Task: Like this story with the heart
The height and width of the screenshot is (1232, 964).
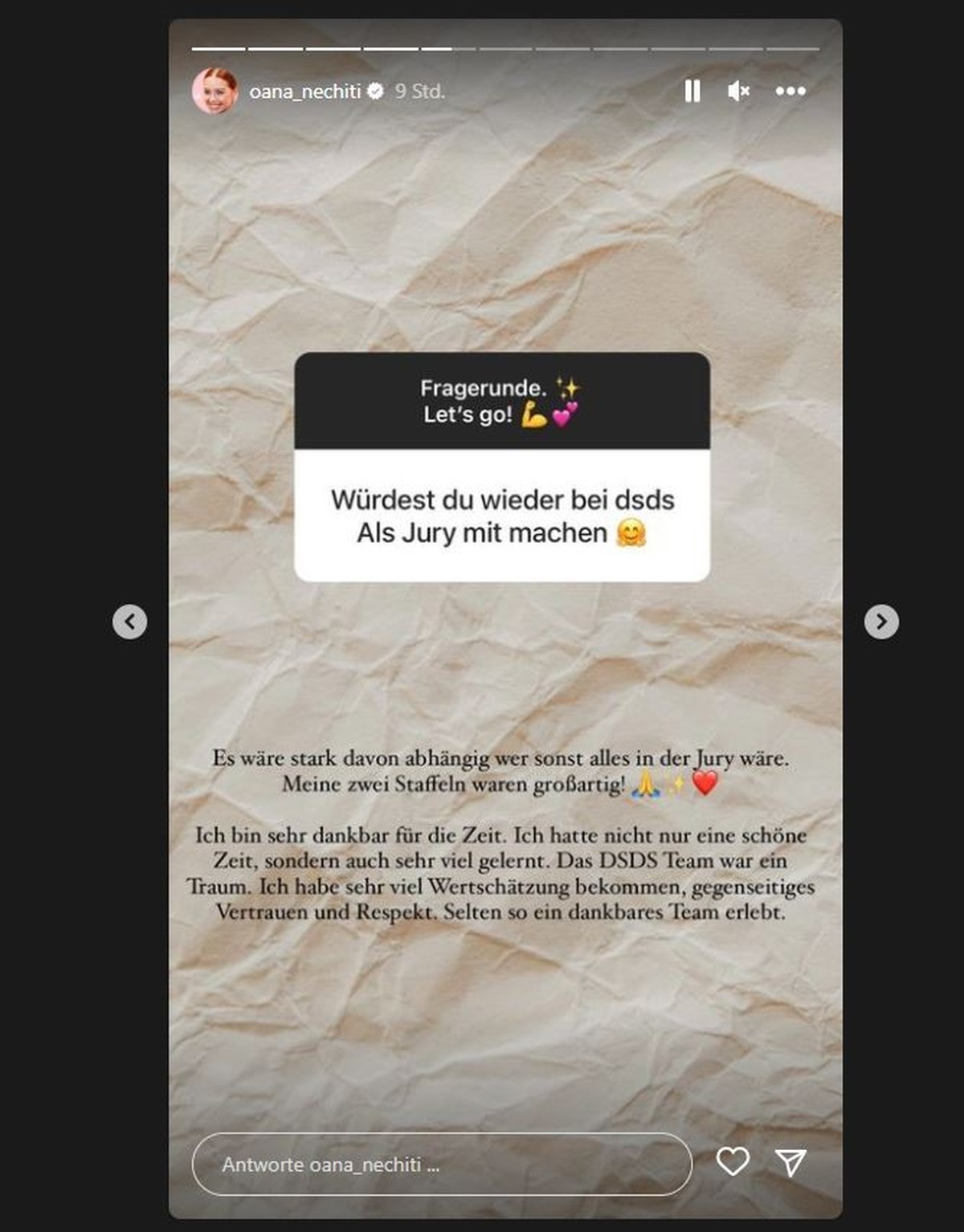Action: point(733,1161)
